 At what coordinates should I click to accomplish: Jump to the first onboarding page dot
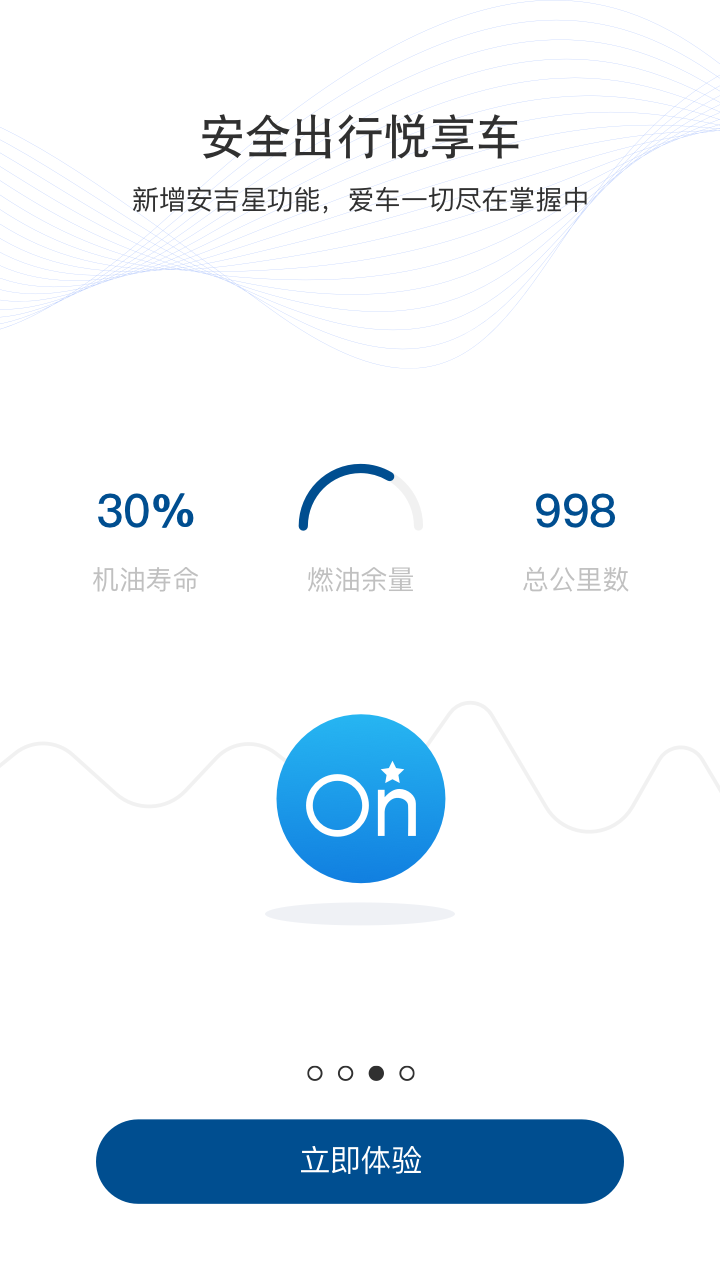[315, 1073]
